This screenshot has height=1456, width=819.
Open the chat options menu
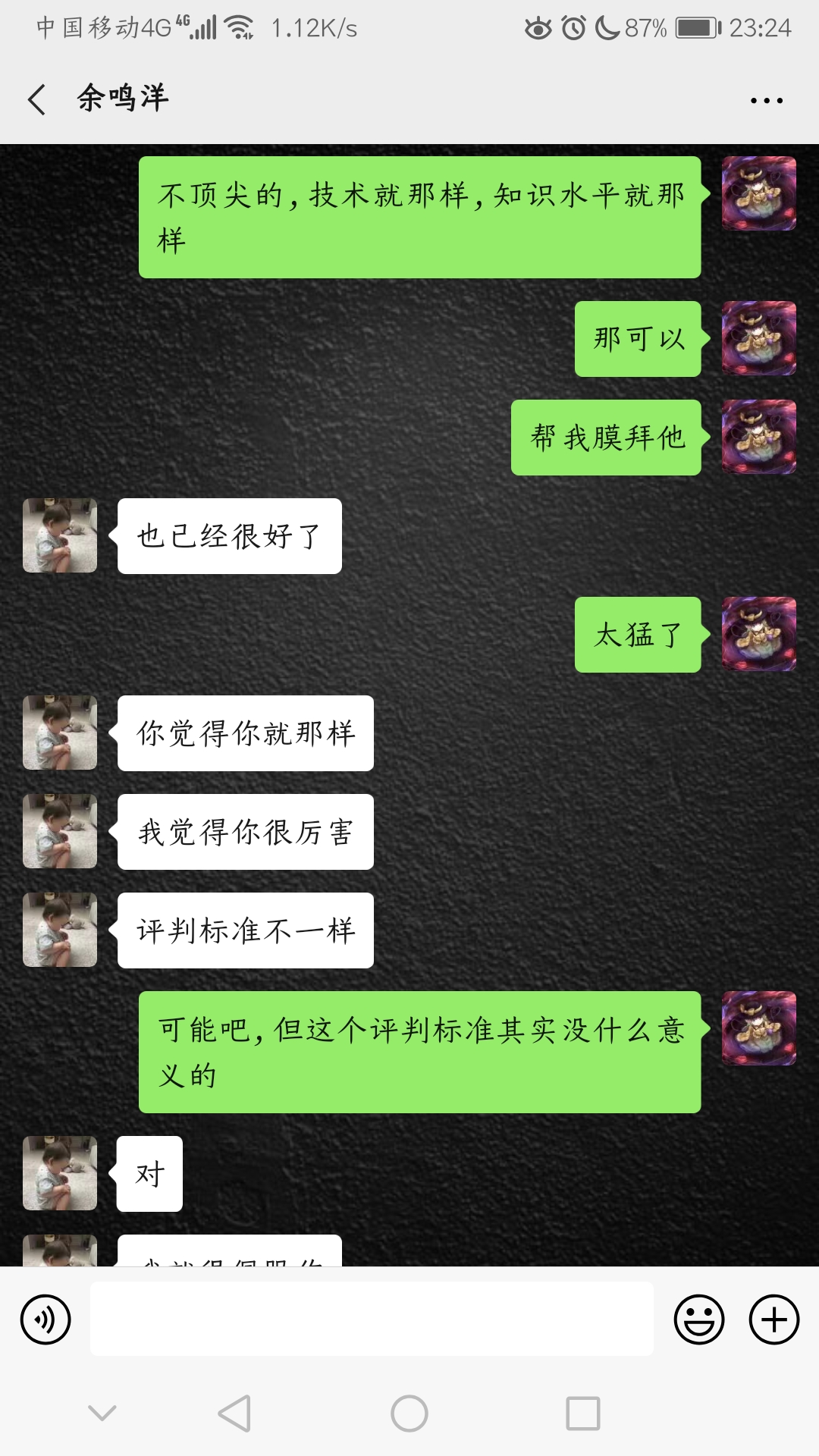tap(766, 100)
